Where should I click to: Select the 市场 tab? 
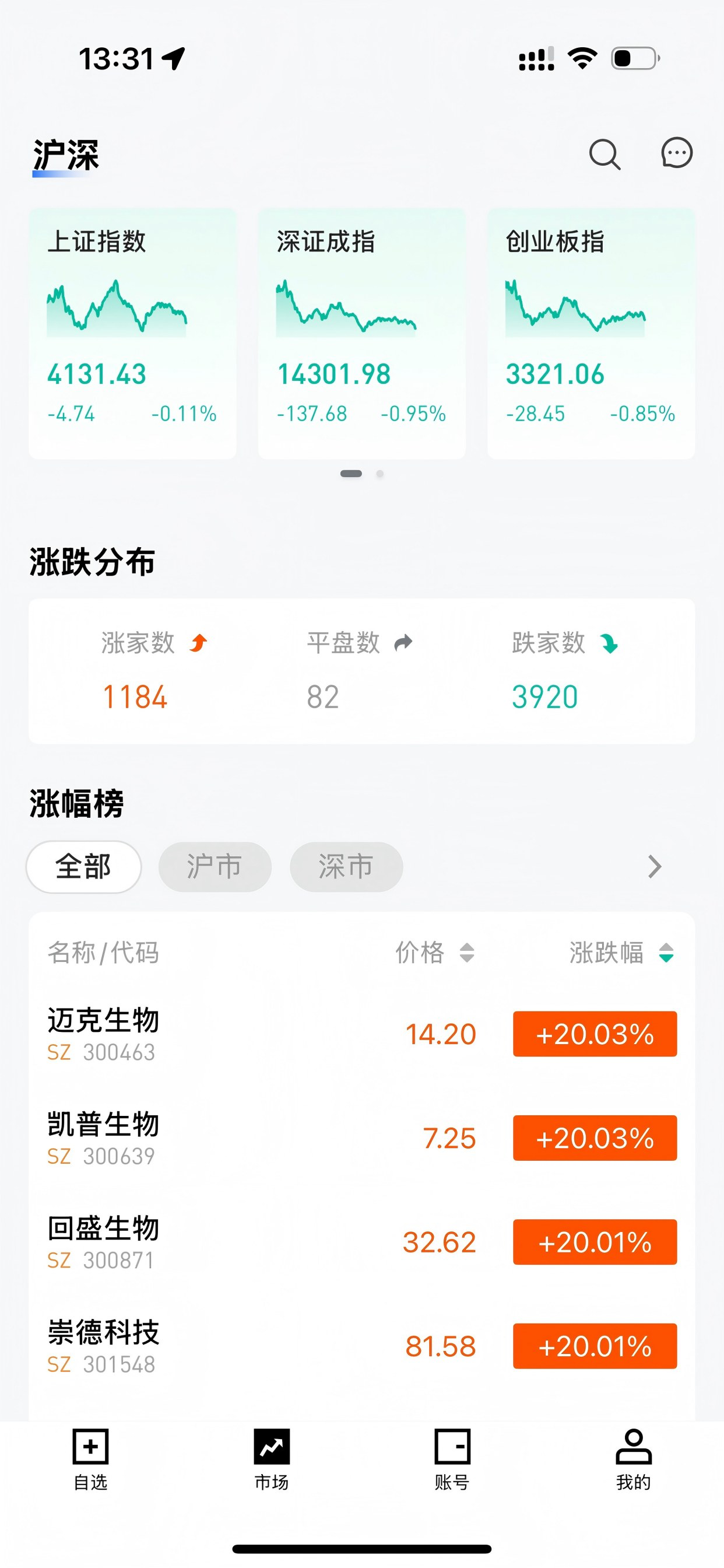pyautogui.click(x=271, y=1459)
